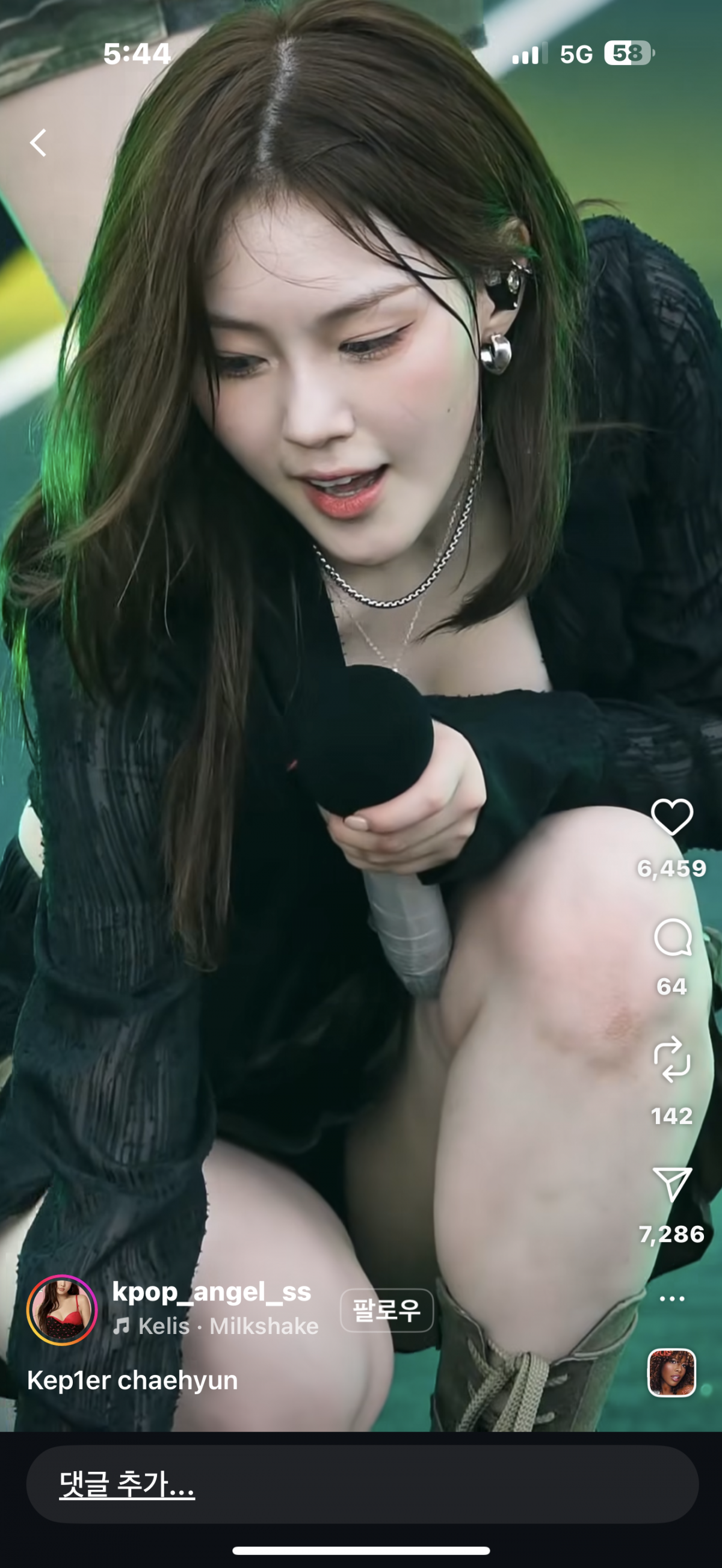Follow kpop_angel_ss with the 팔로우 button
The image size is (722, 1568).
[x=386, y=1310]
